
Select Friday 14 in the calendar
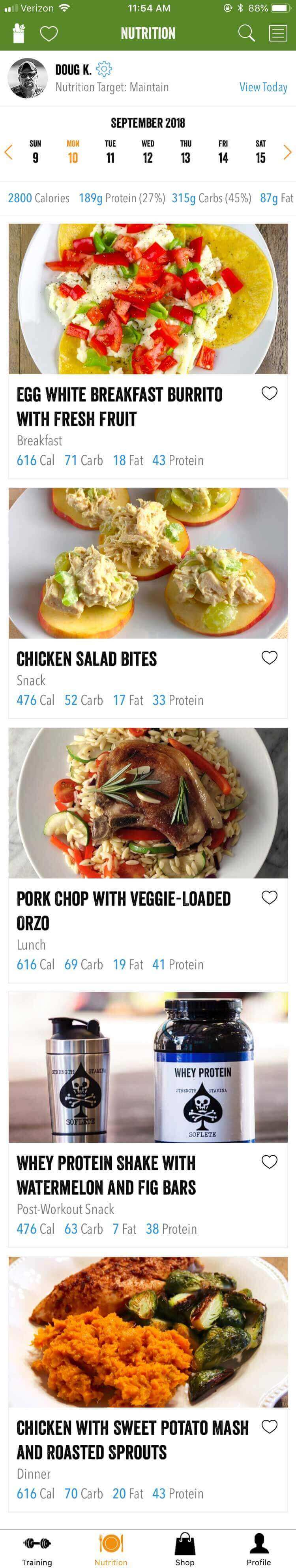click(223, 152)
